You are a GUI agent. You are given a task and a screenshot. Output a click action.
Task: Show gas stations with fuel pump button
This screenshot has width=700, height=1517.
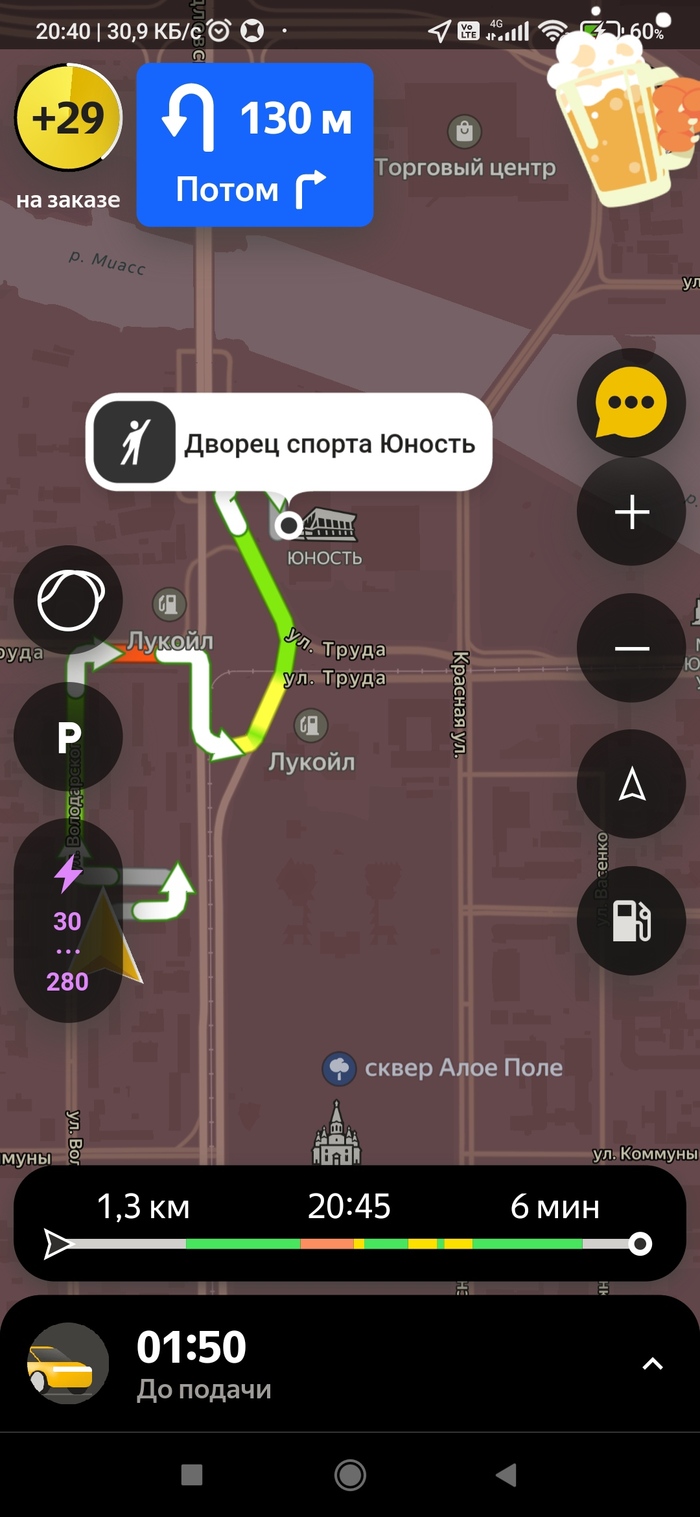click(631, 921)
